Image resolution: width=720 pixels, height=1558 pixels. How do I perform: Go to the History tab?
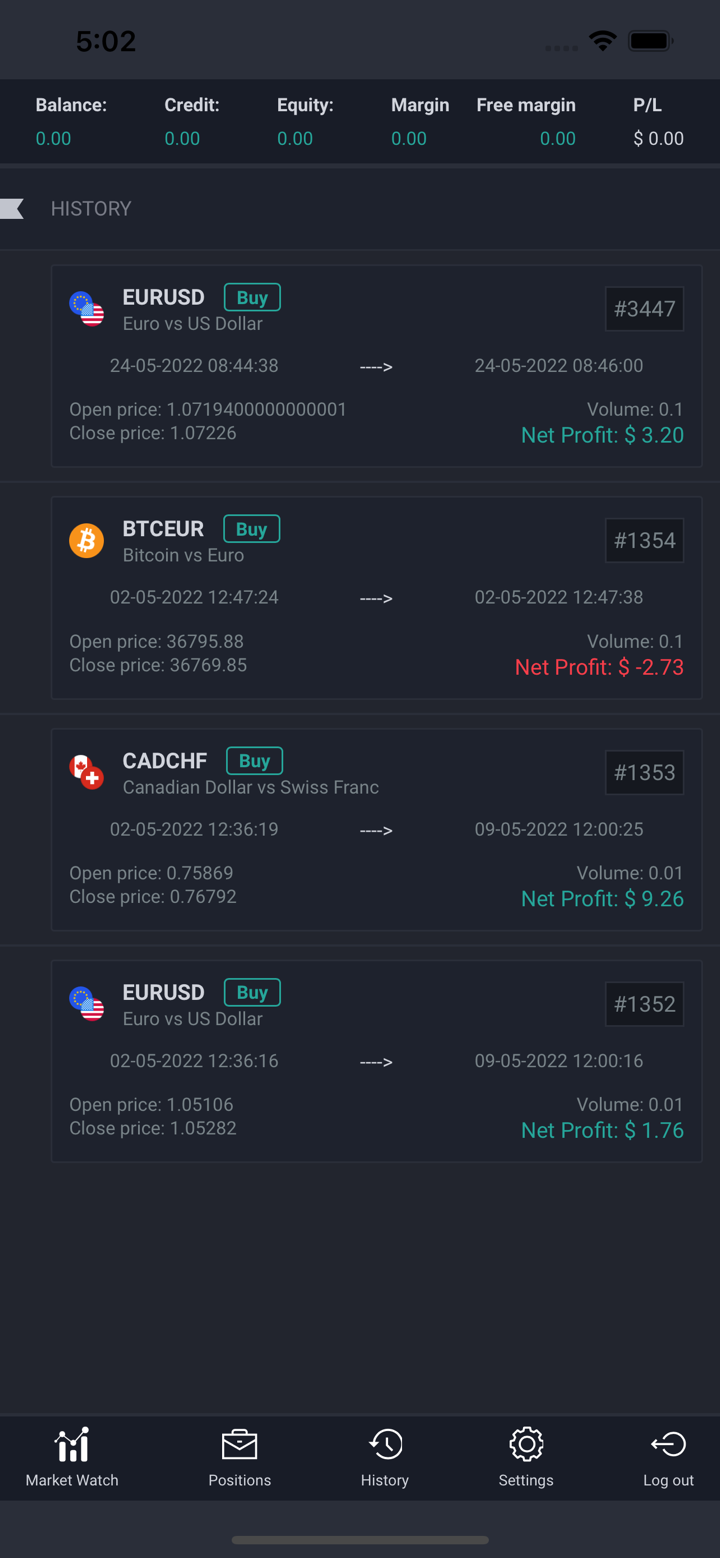coord(385,1456)
